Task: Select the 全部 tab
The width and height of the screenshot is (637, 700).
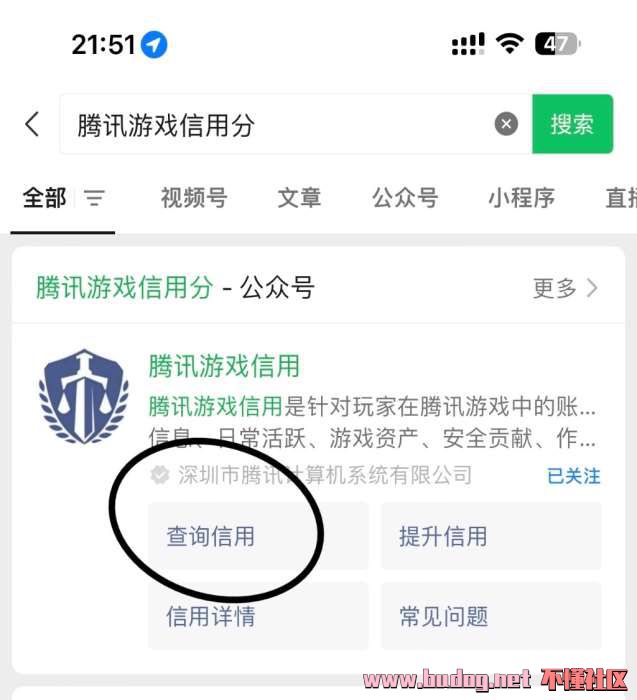Action: 45,198
